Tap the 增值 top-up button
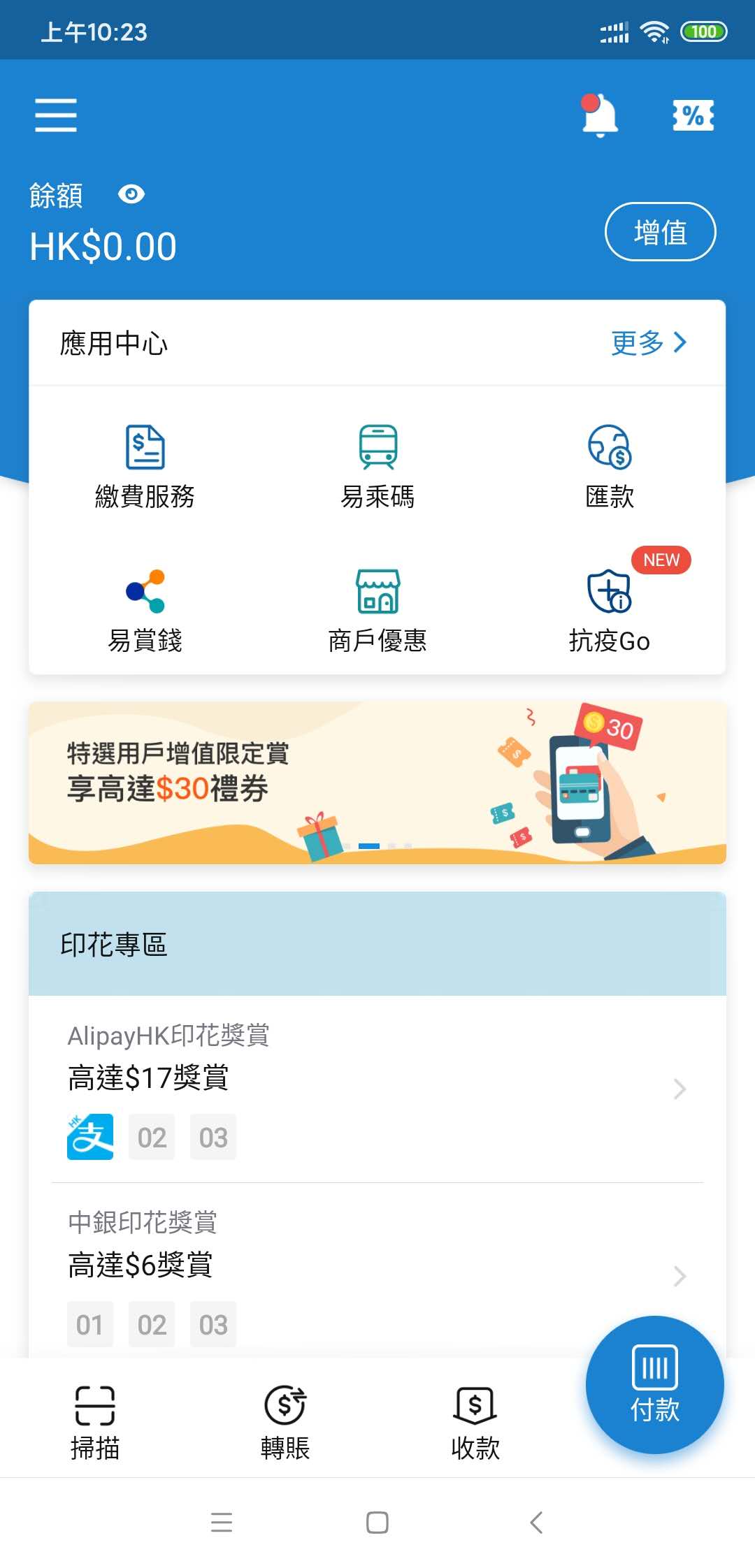This screenshot has height=1568, width=755. point(660,232)
